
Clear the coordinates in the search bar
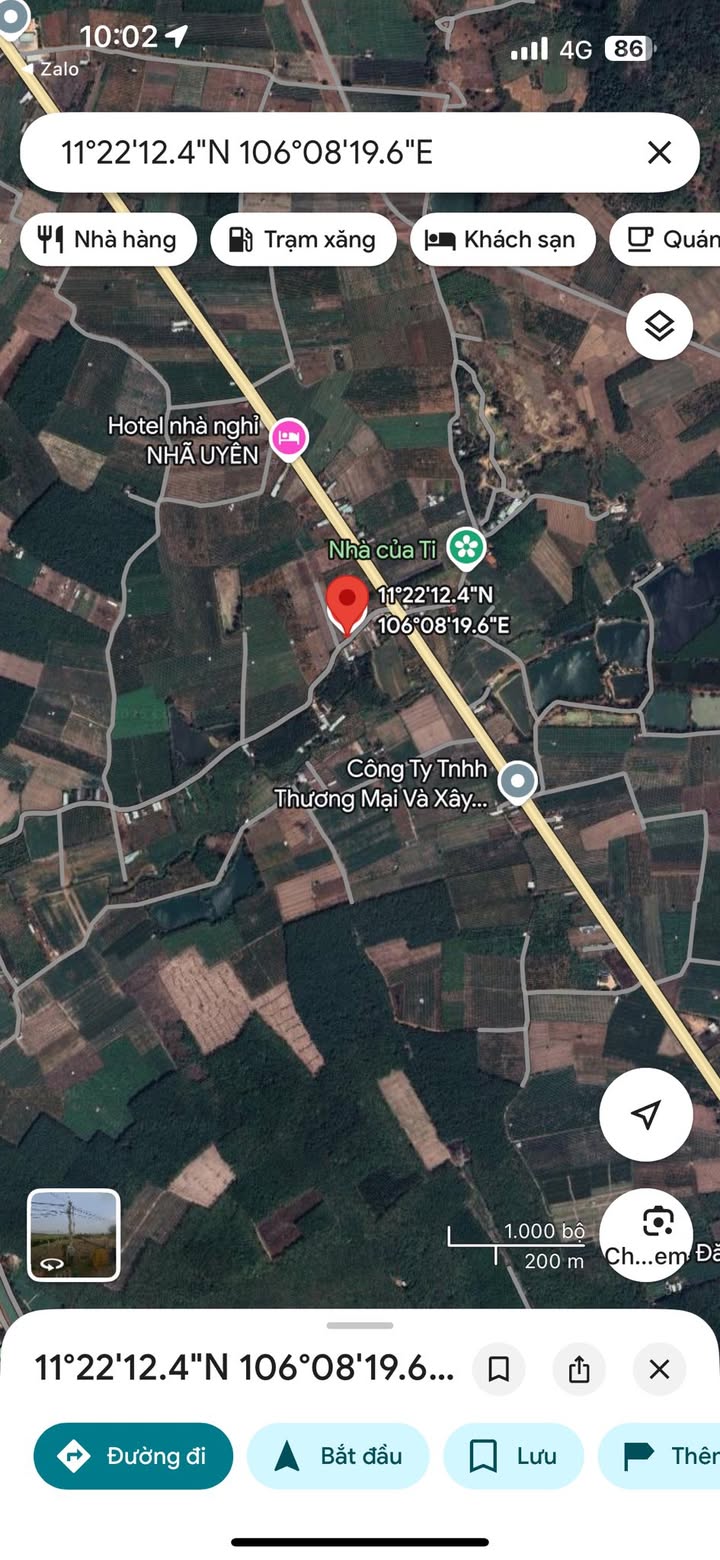659,152
